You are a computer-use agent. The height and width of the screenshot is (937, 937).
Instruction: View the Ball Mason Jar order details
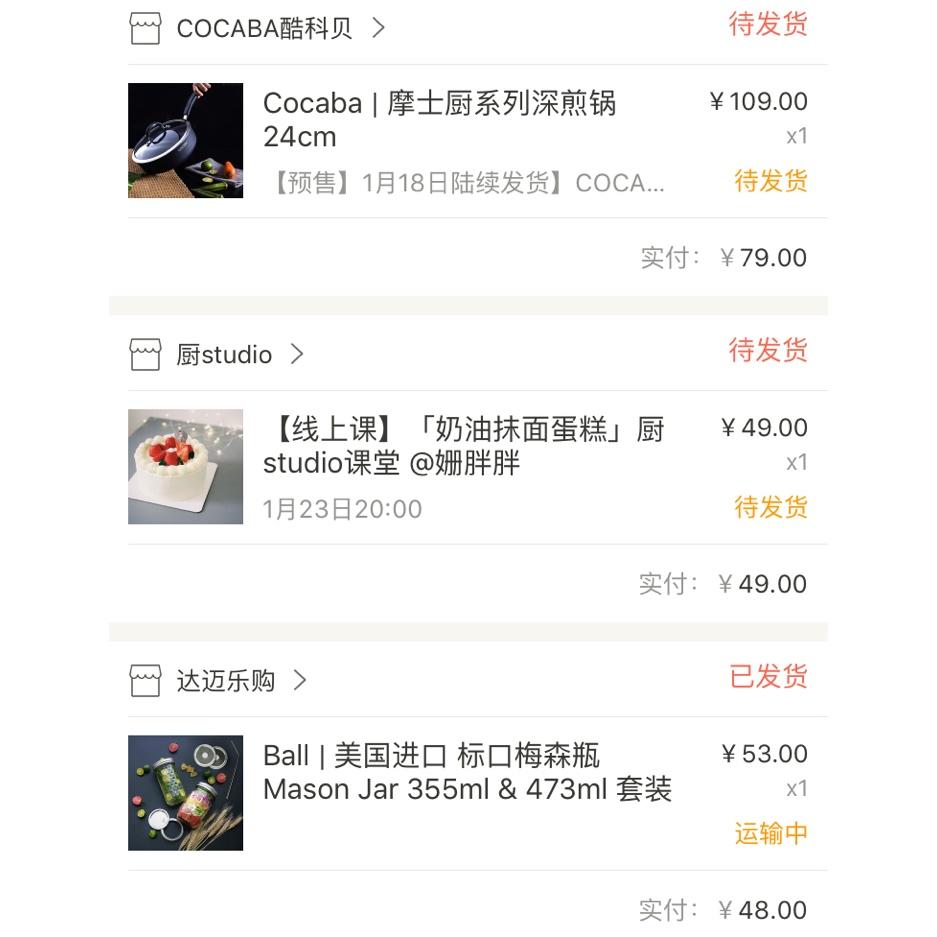point(467,772)
